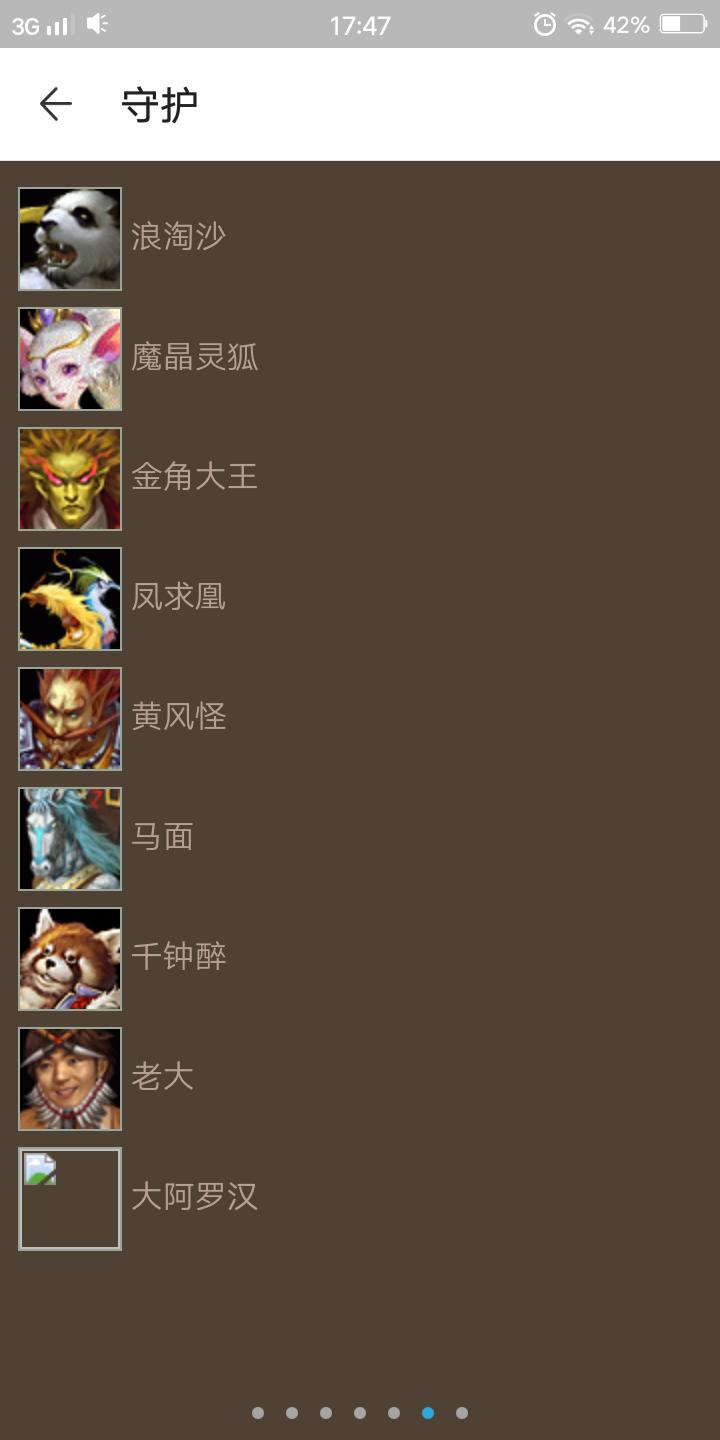The image size is (720, 1440).
Task: Select the 马面 row
Action: point(162,838)
